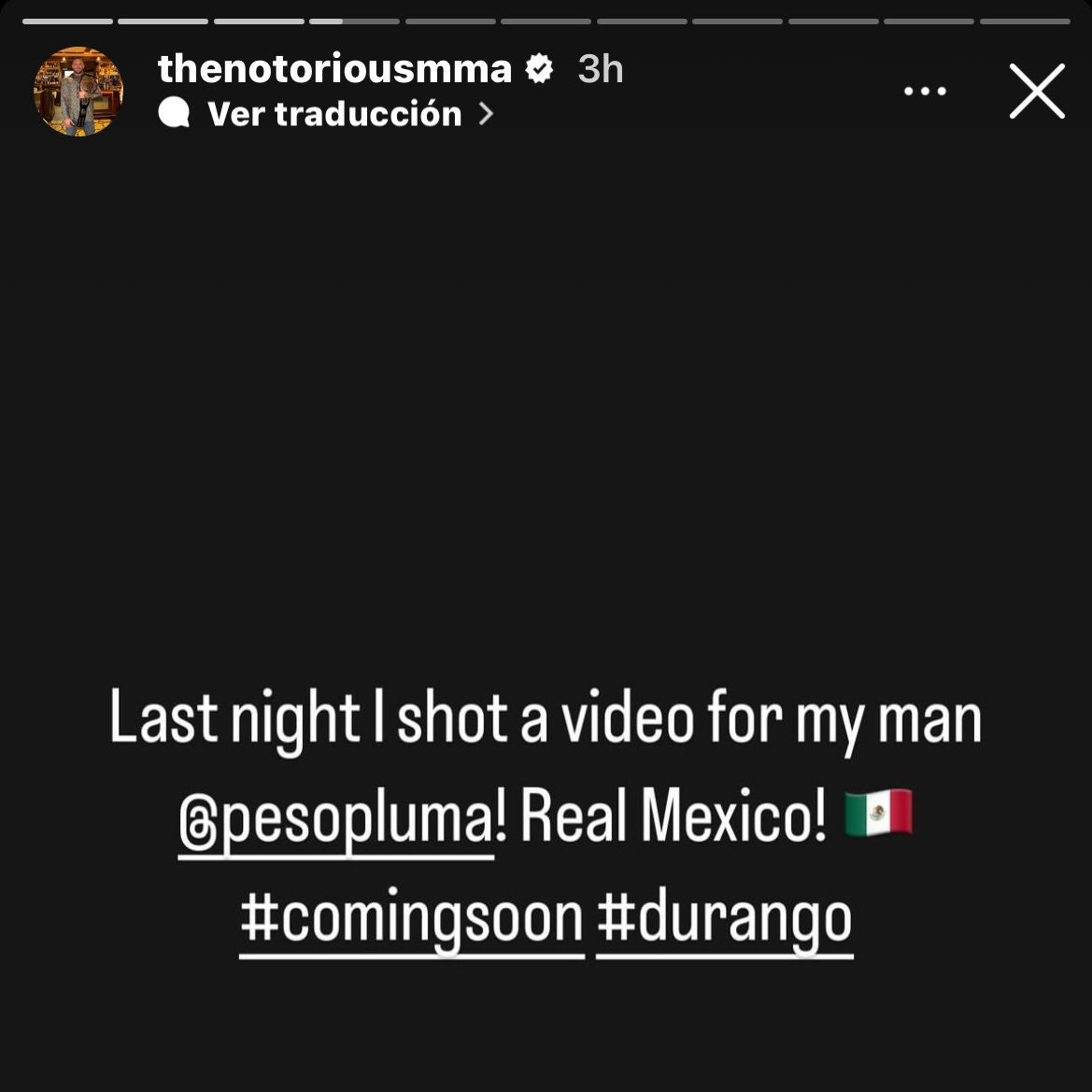Close the story viewer
Viewport: 1092px width, 1092px height.
[x=1037, y=92]
